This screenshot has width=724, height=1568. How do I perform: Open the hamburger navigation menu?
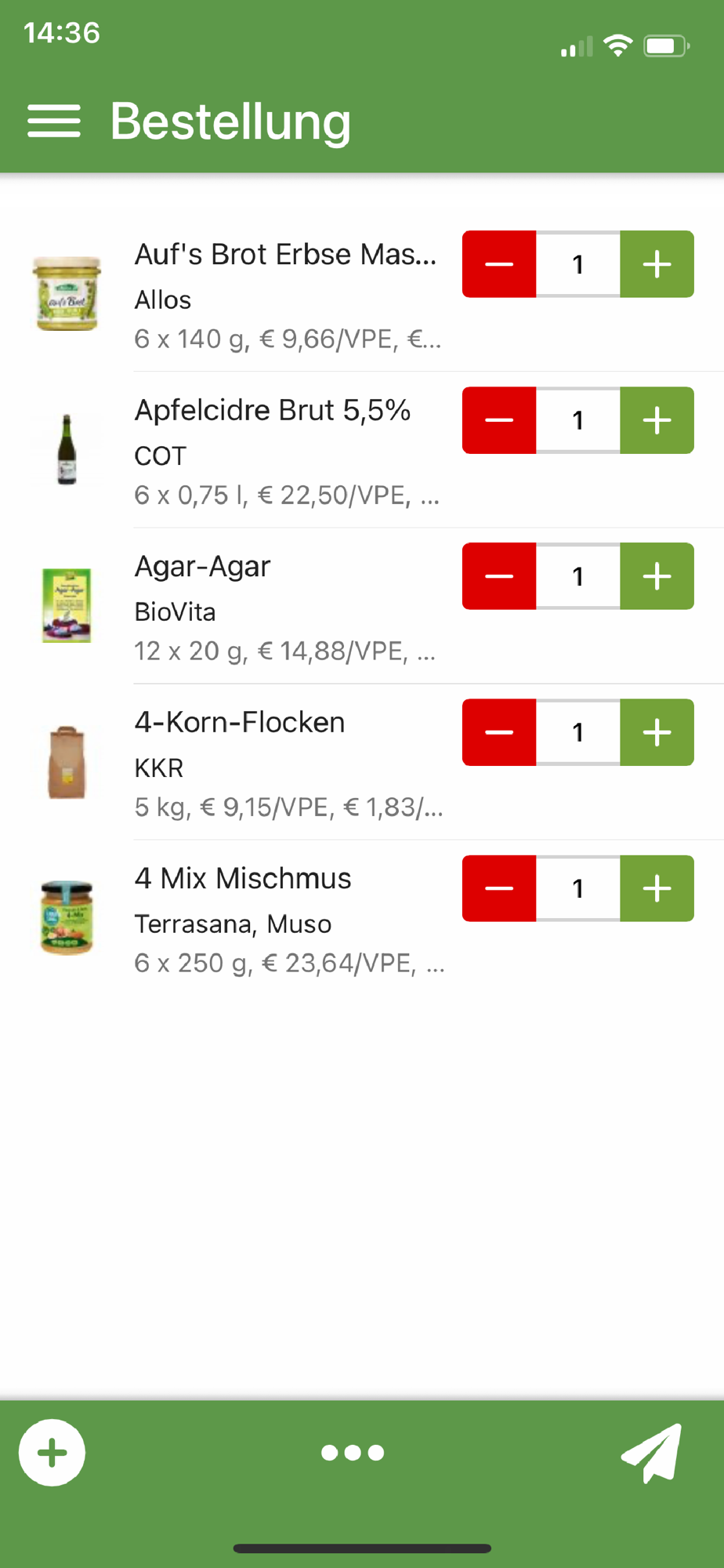coord(53,122)
